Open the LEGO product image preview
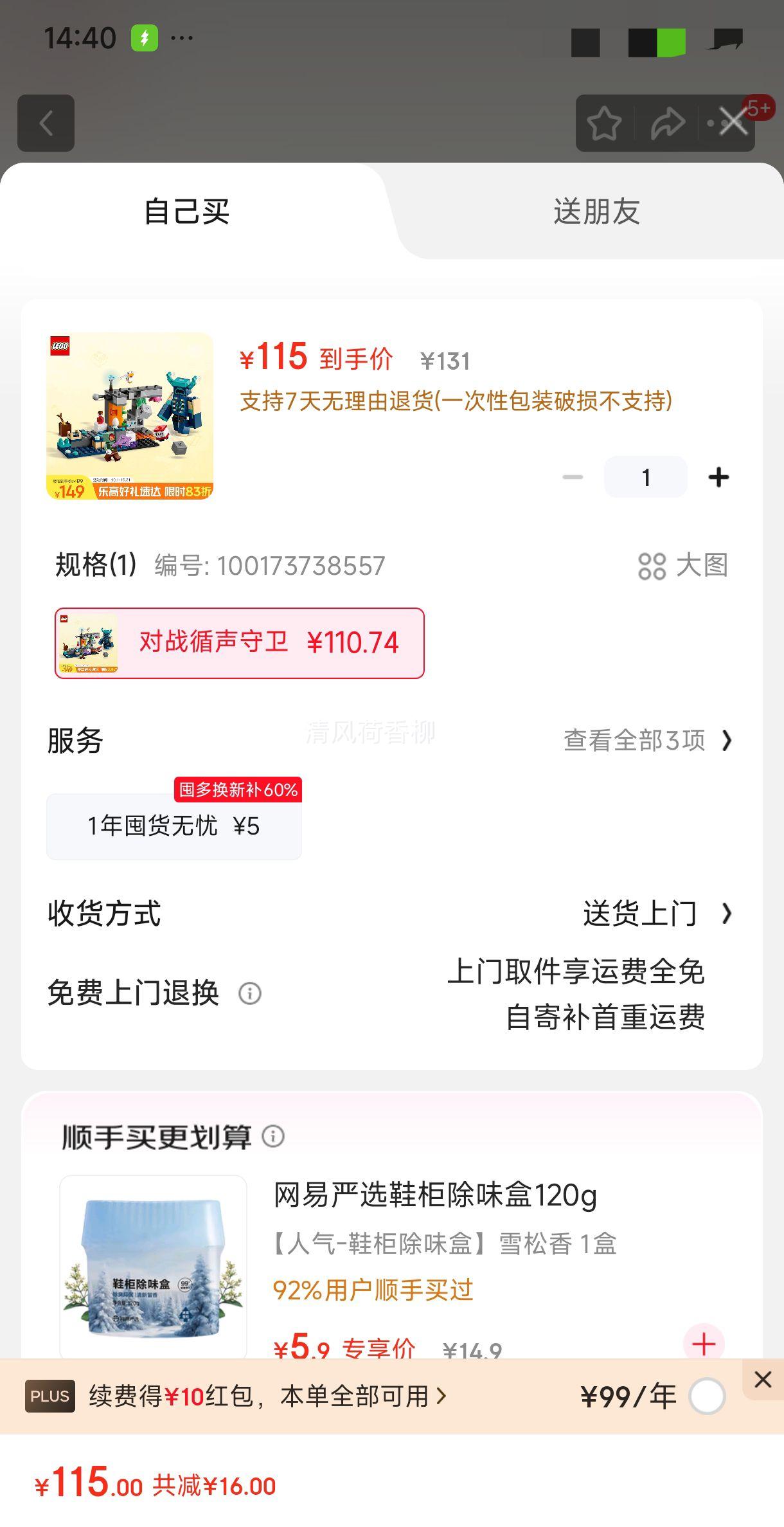The image size is (784, 1527). coord(130,416)
